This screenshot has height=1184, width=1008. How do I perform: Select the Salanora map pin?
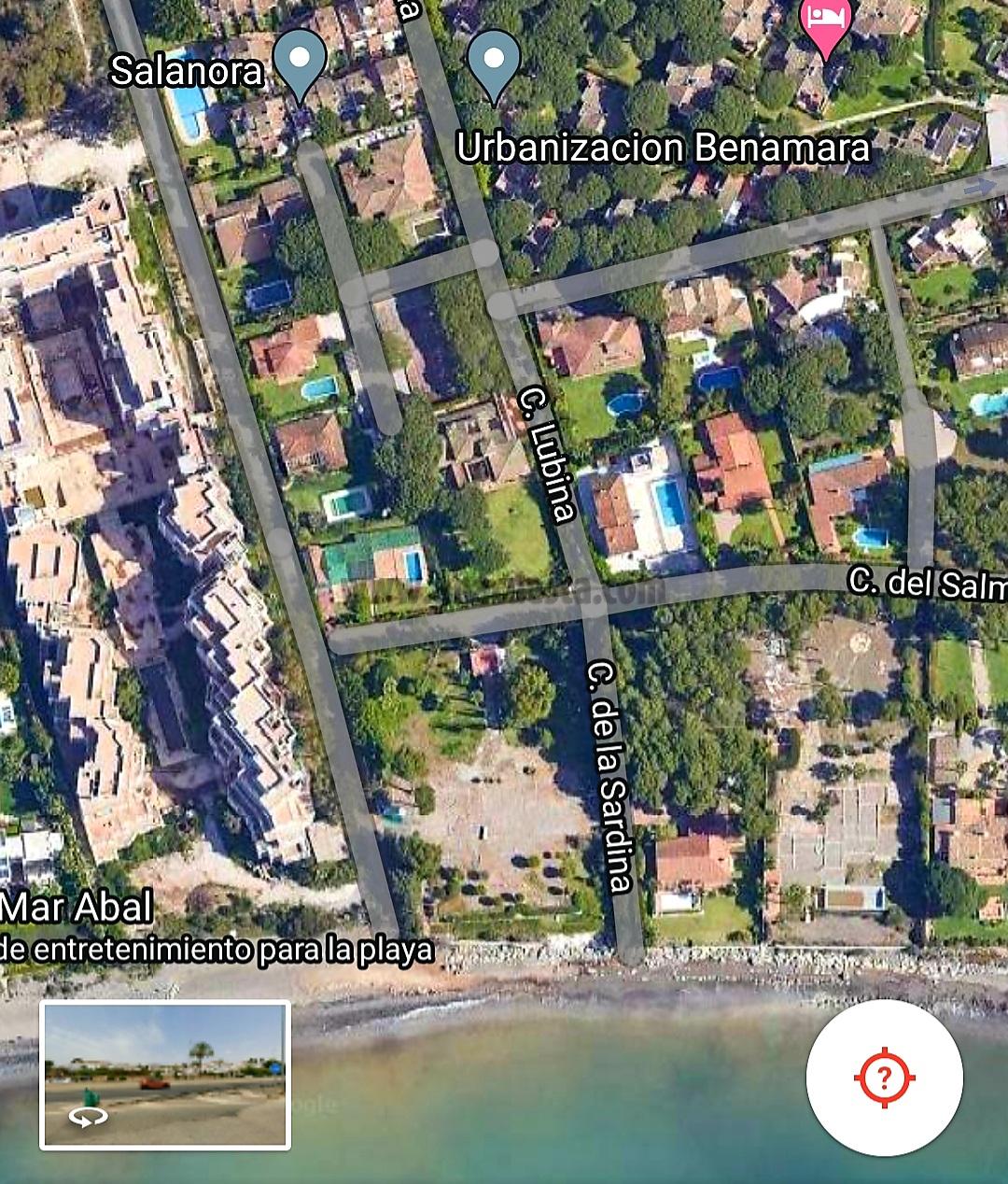[300, 62]
